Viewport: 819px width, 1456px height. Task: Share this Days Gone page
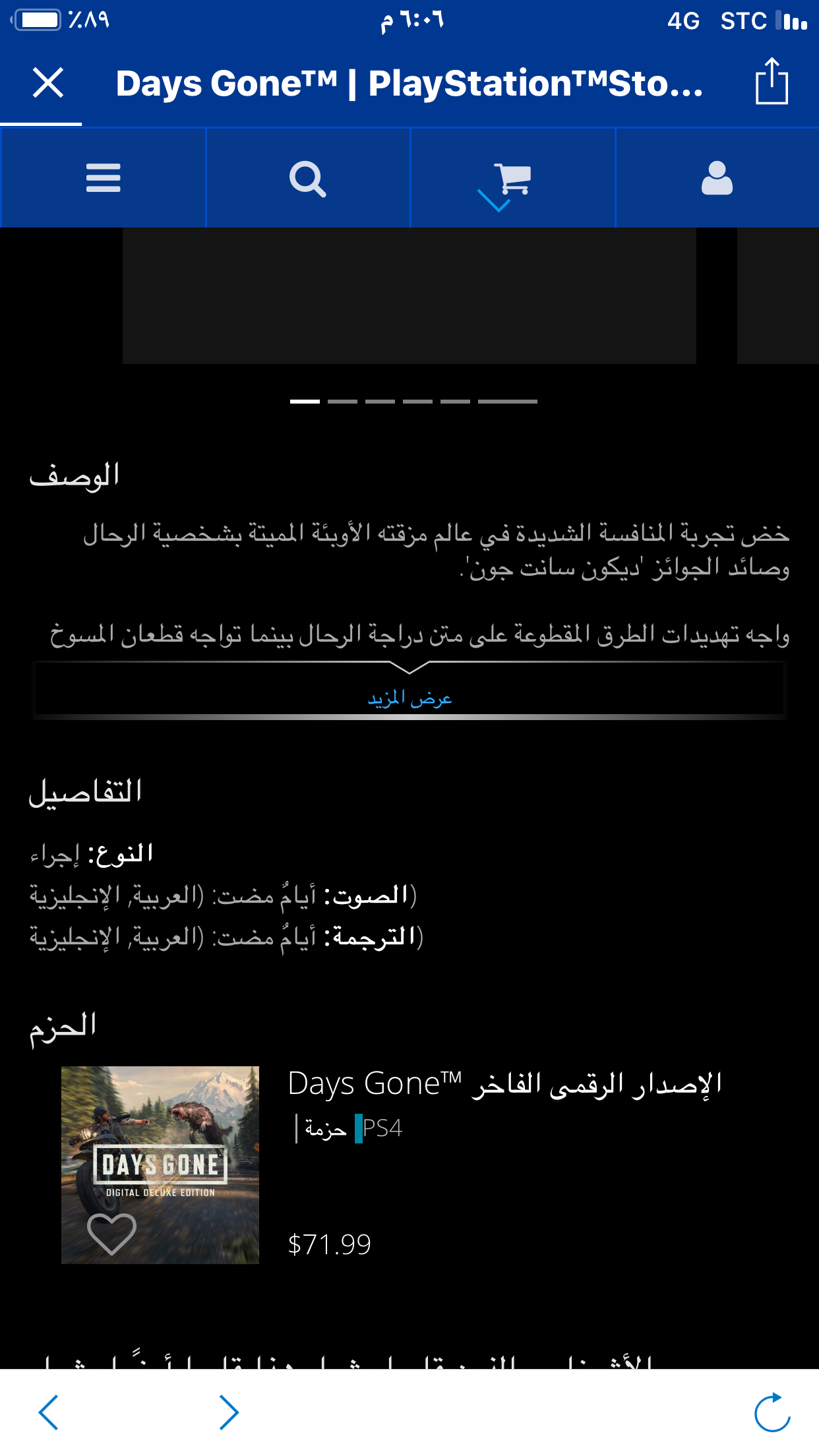pyautogui.click(x=772, y=81)
